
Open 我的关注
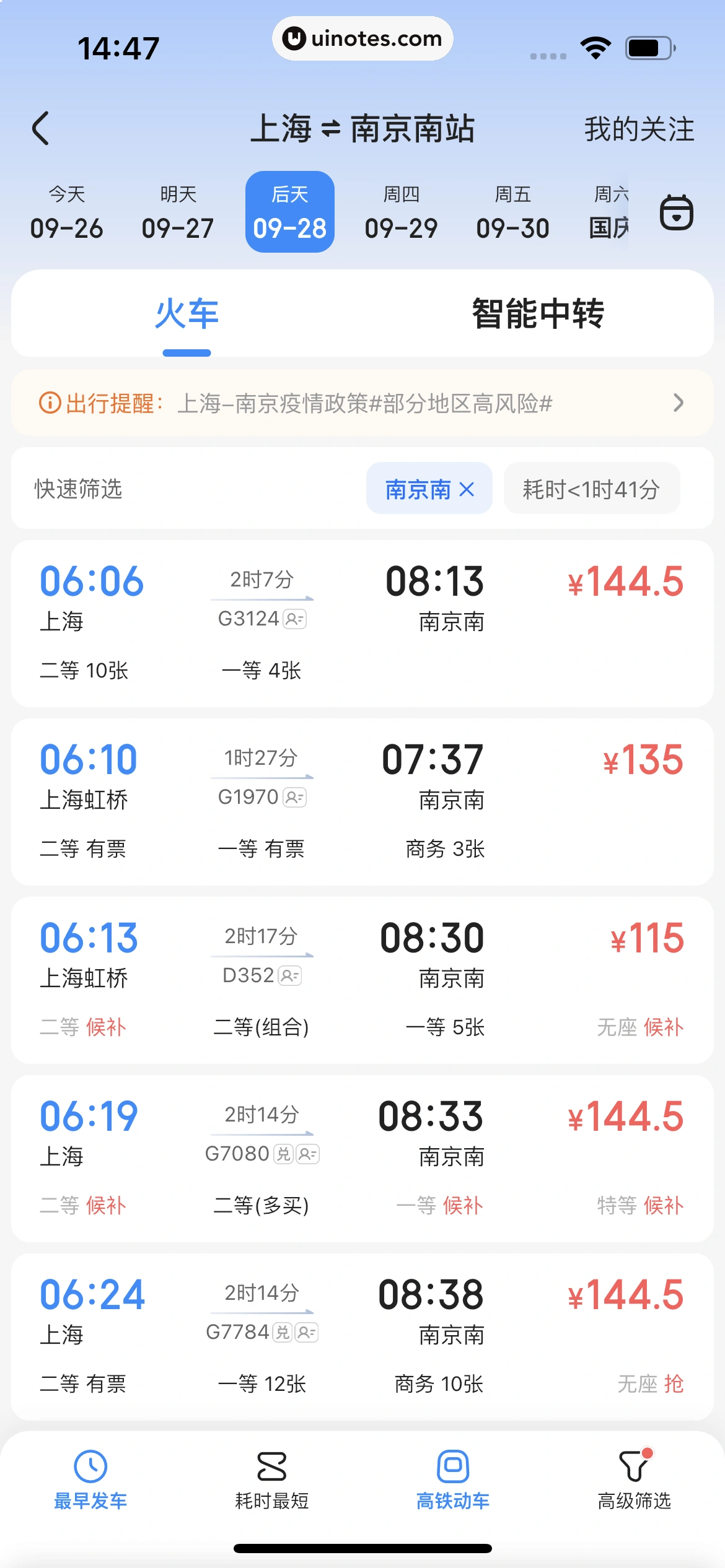(639, 129)
